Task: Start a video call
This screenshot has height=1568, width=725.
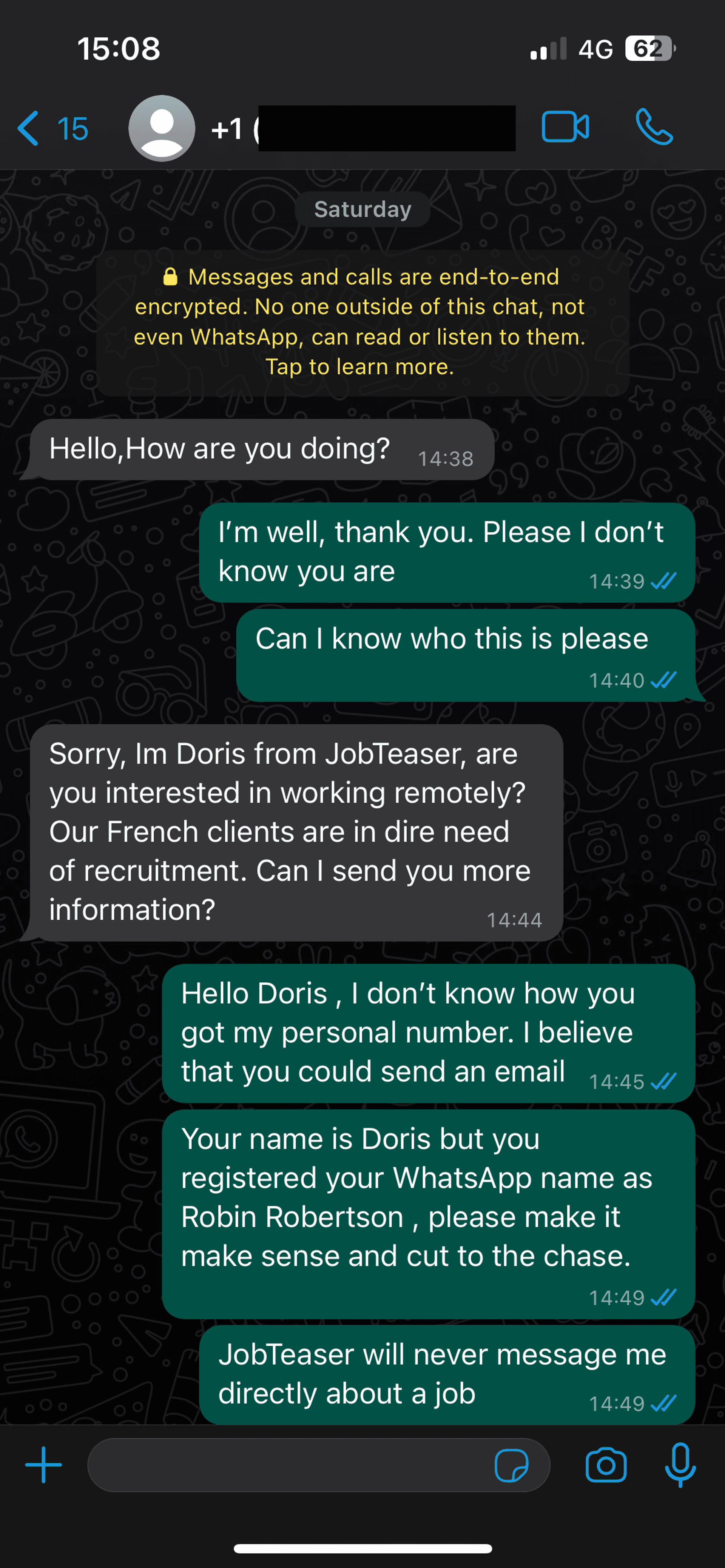Action: tap(565, 127)
